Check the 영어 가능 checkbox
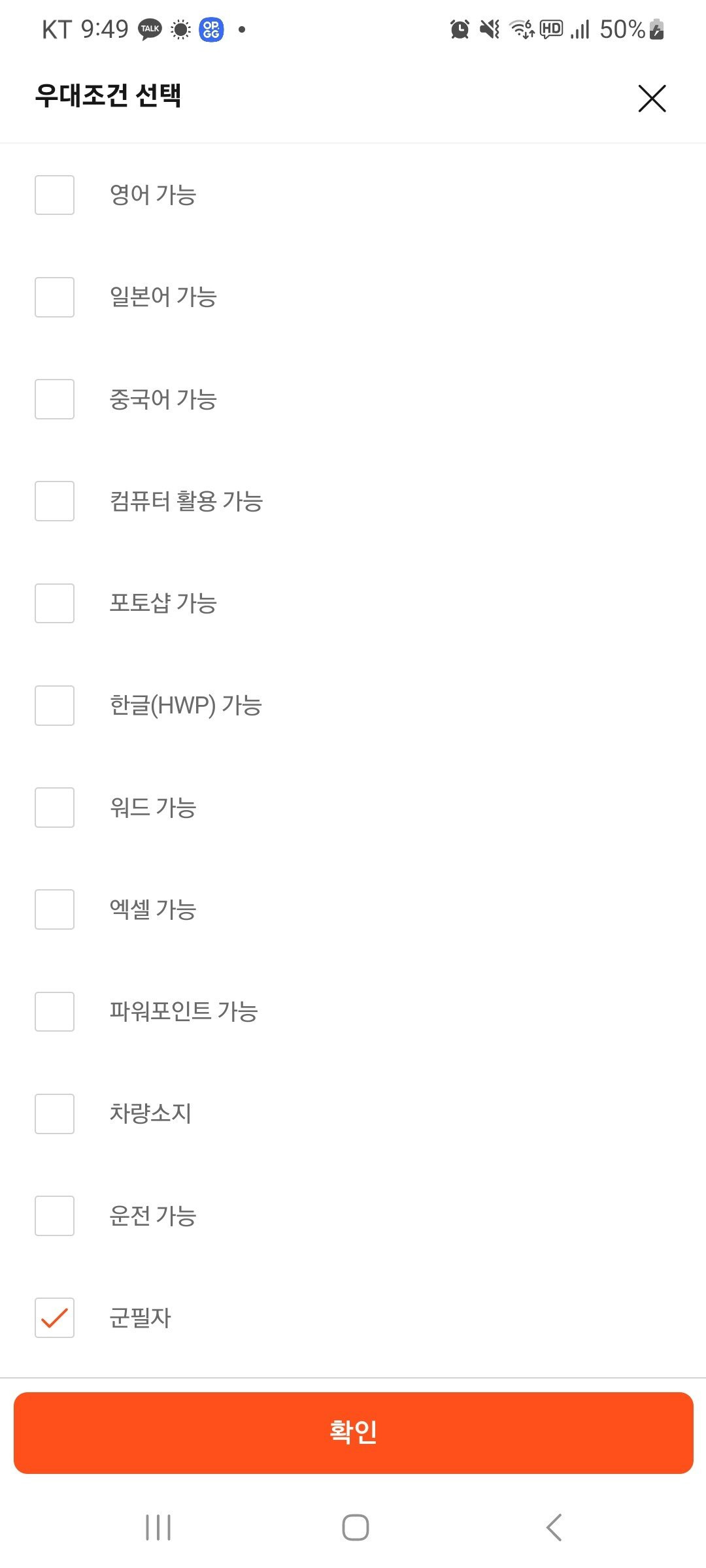Viewport: 706px width, 1568px height. (54, 195)
